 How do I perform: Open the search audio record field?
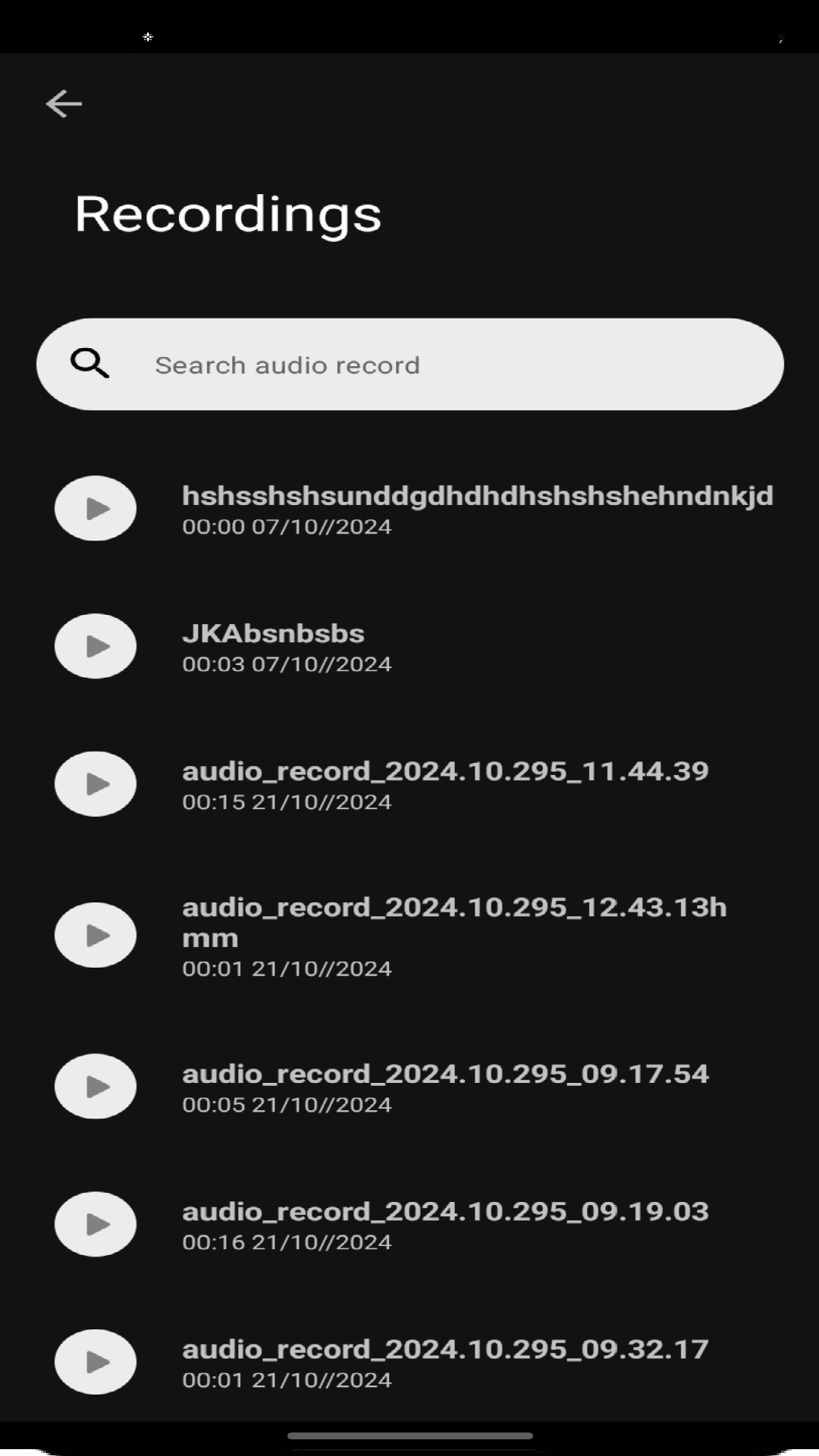tap(409, 364)
